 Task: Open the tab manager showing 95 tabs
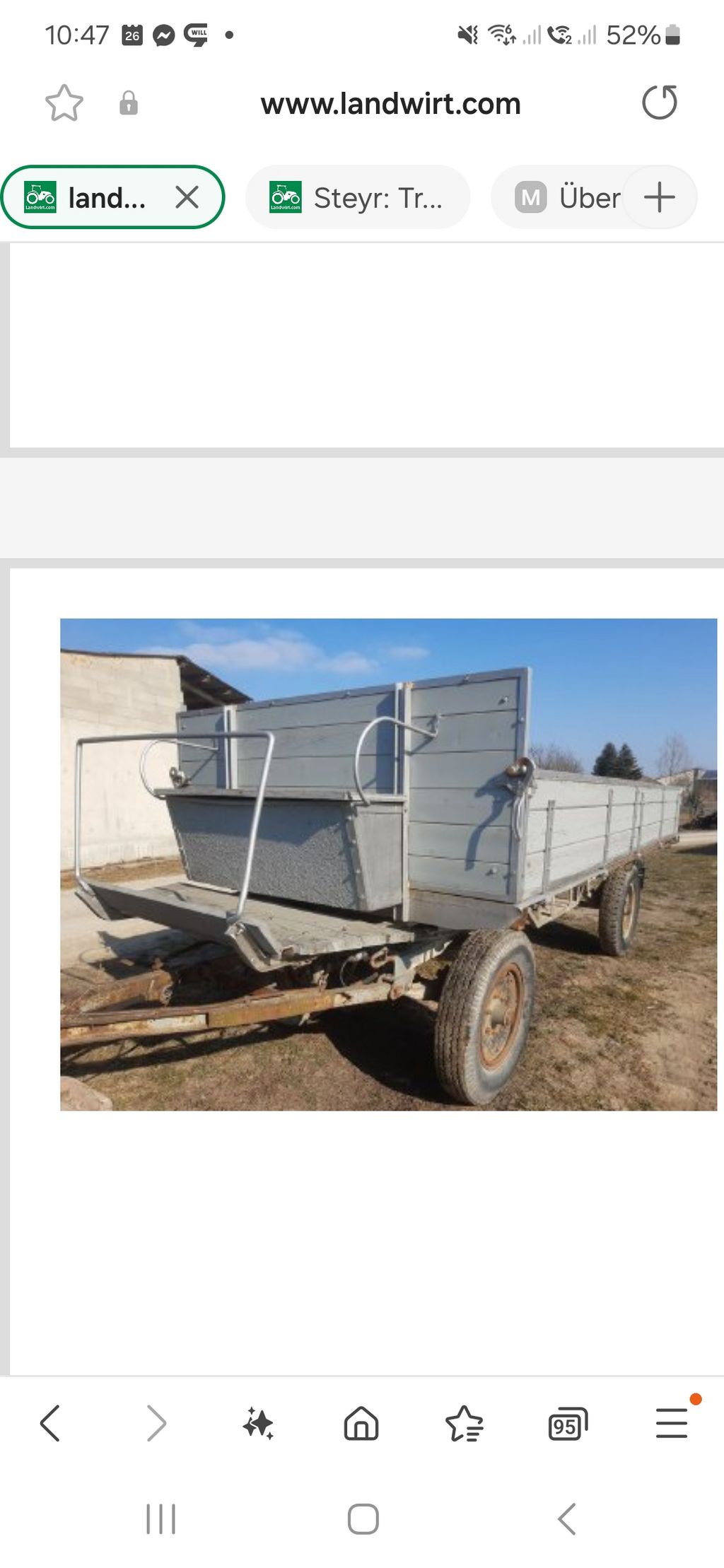568,1423
